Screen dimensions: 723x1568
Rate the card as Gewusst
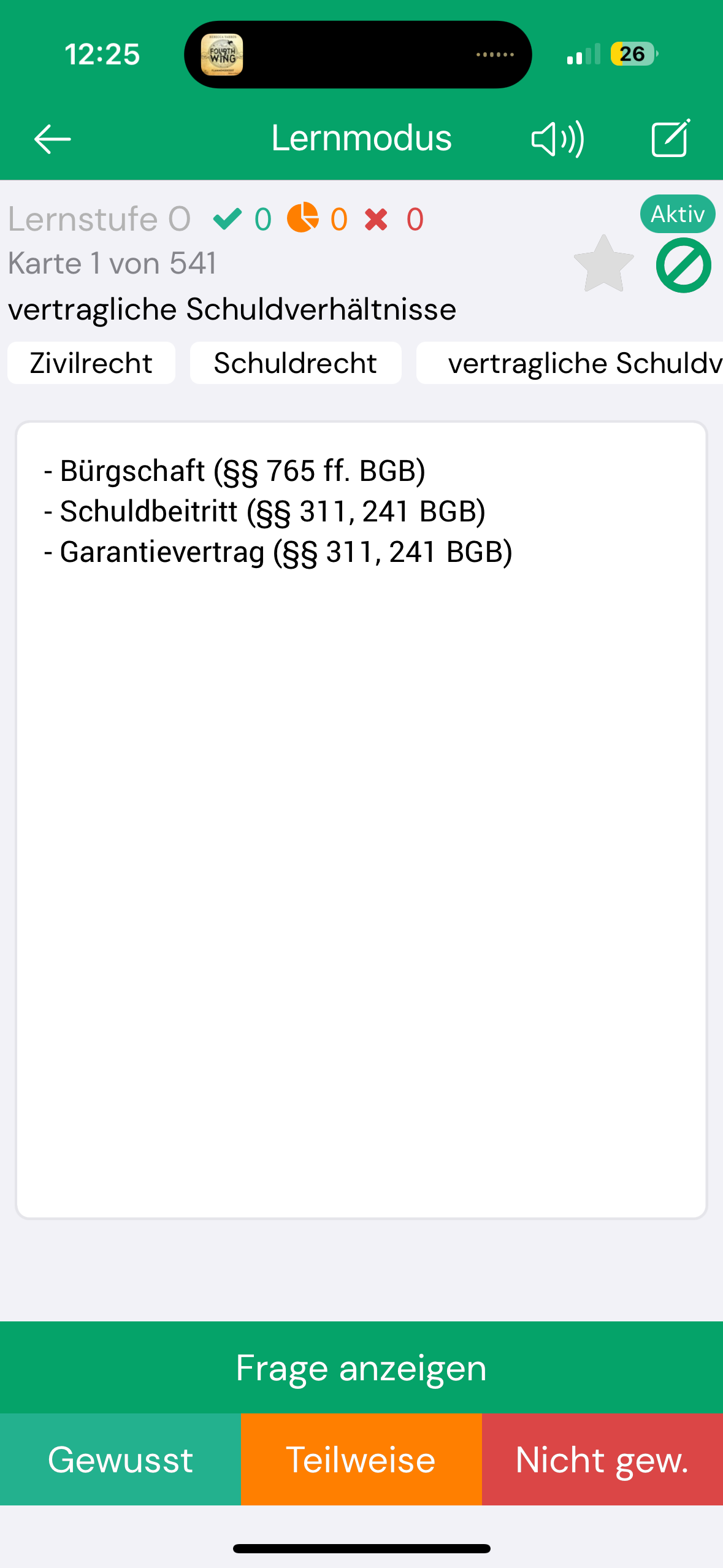click(x=120, y=1459)
